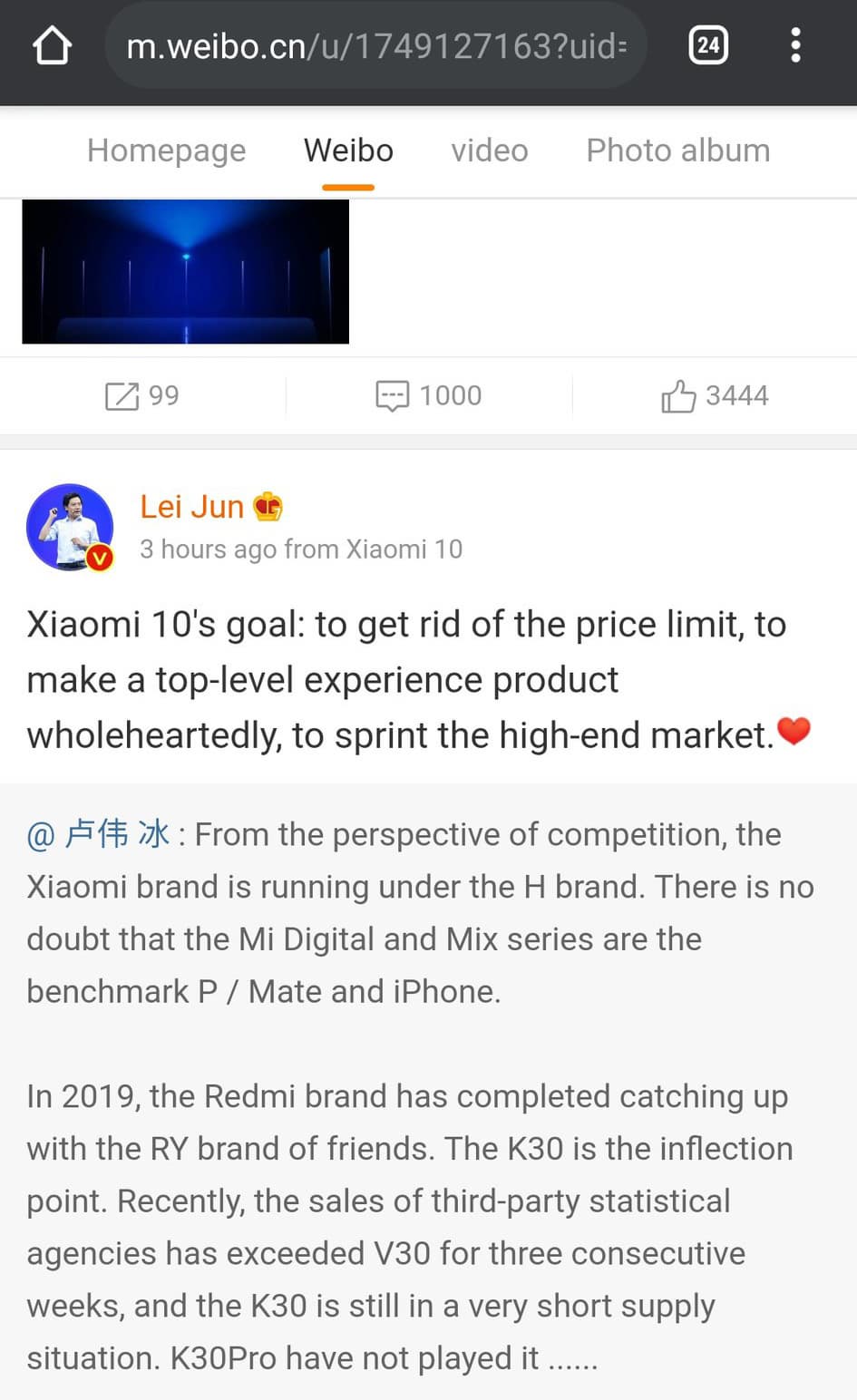
Task: Select the Weibo tab
Action: click(348, 151)
